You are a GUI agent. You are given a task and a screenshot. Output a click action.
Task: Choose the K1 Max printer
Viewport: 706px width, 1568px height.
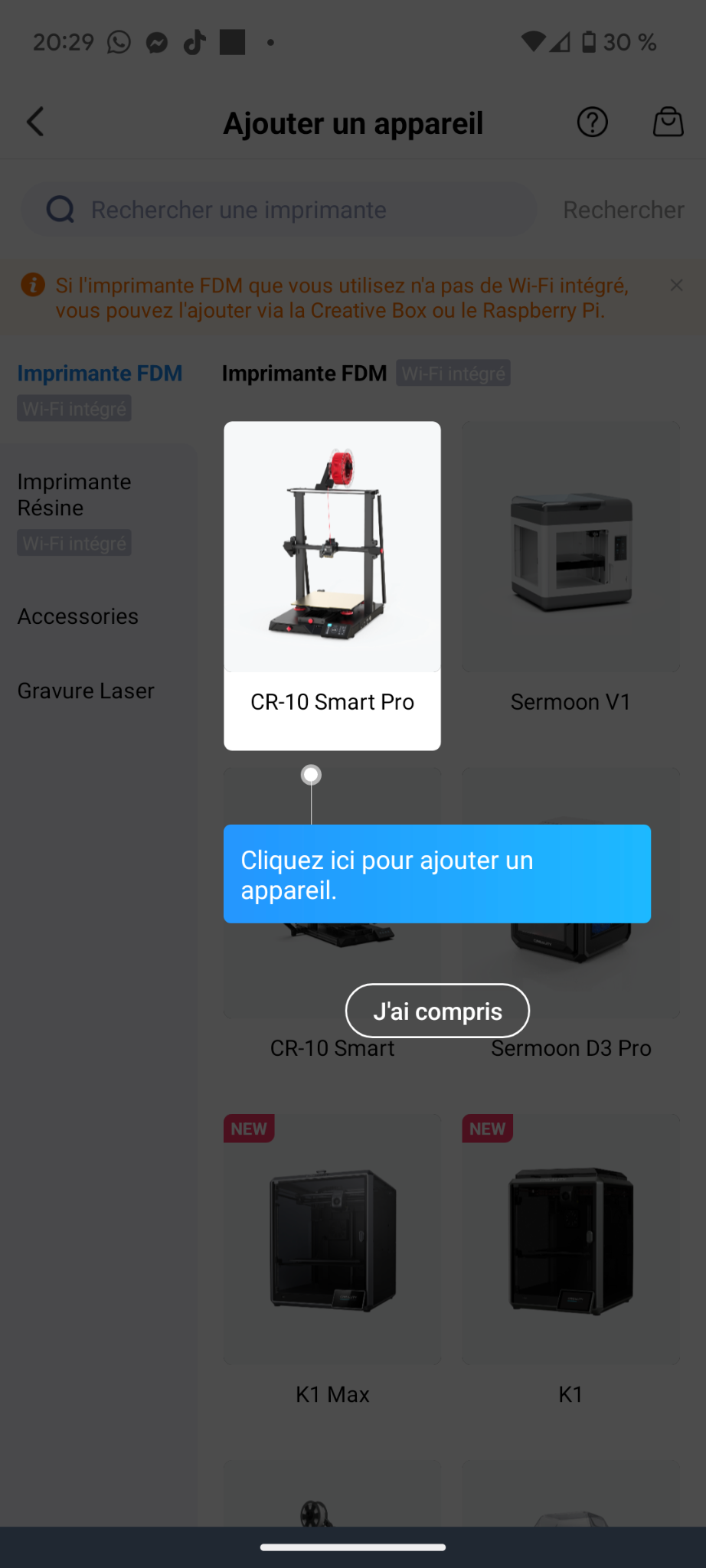(x=332, y=1256)
